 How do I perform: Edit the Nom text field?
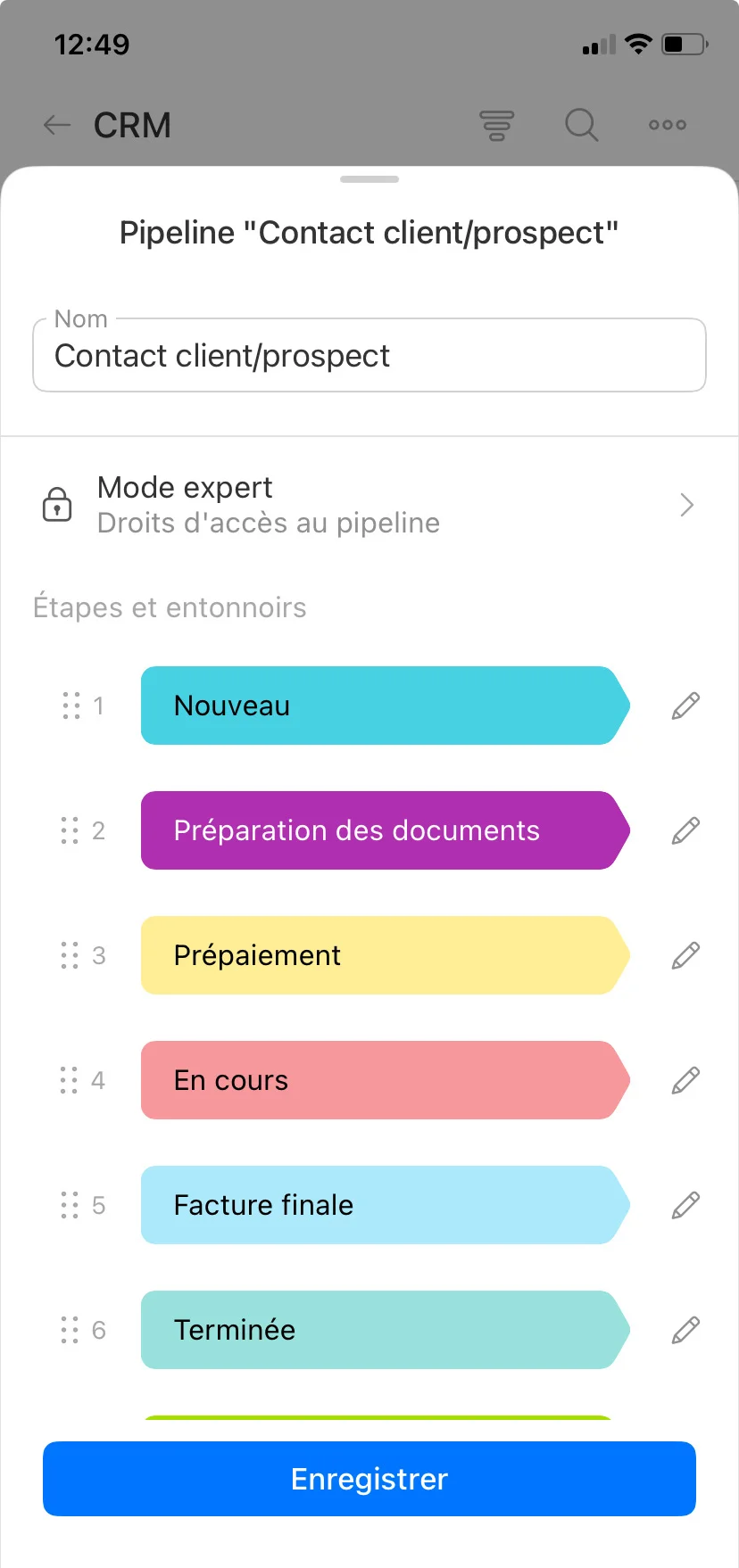pos(369,355)
